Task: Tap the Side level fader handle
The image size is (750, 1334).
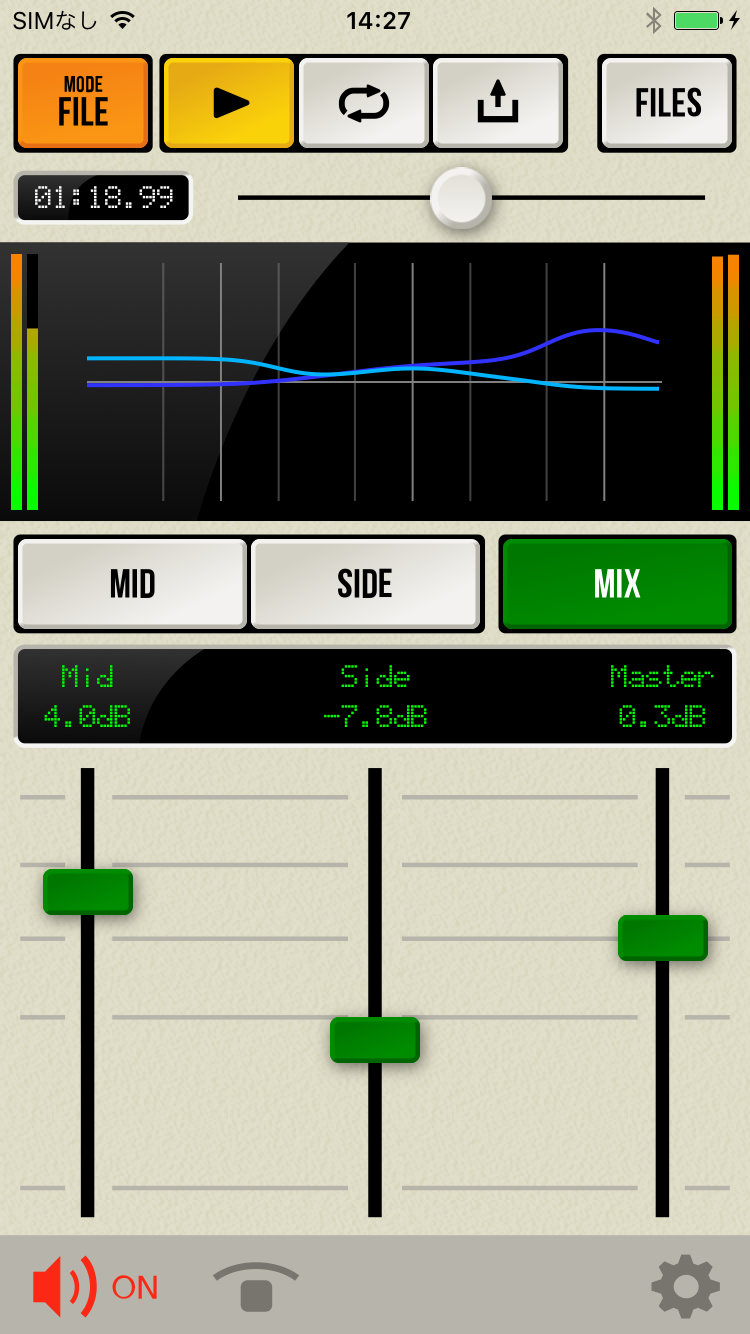Action: [x=375, y=1040]
